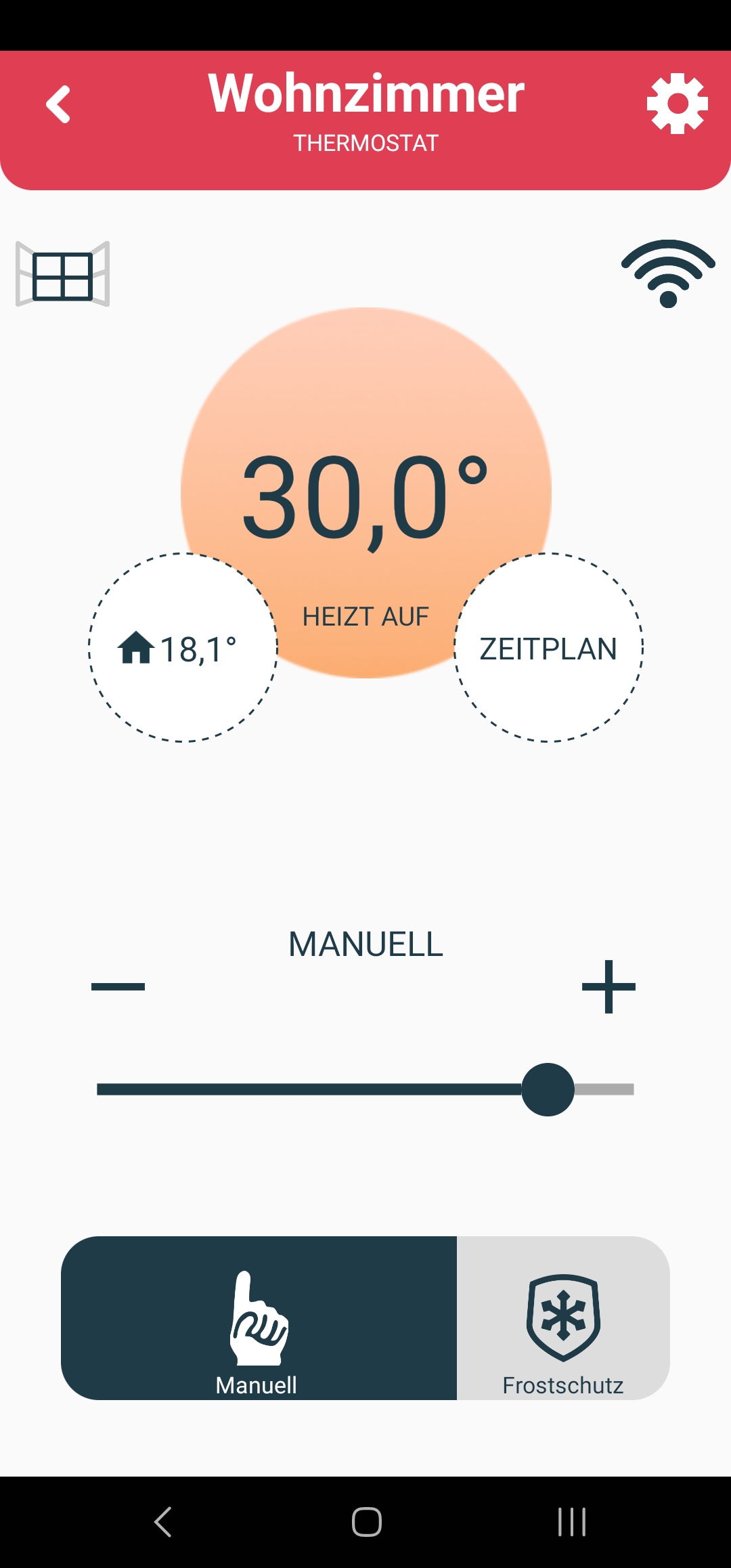Switch to Frostschutz mode
Viewport: 731px width, 1568px height.
(x=563, y=1318)
